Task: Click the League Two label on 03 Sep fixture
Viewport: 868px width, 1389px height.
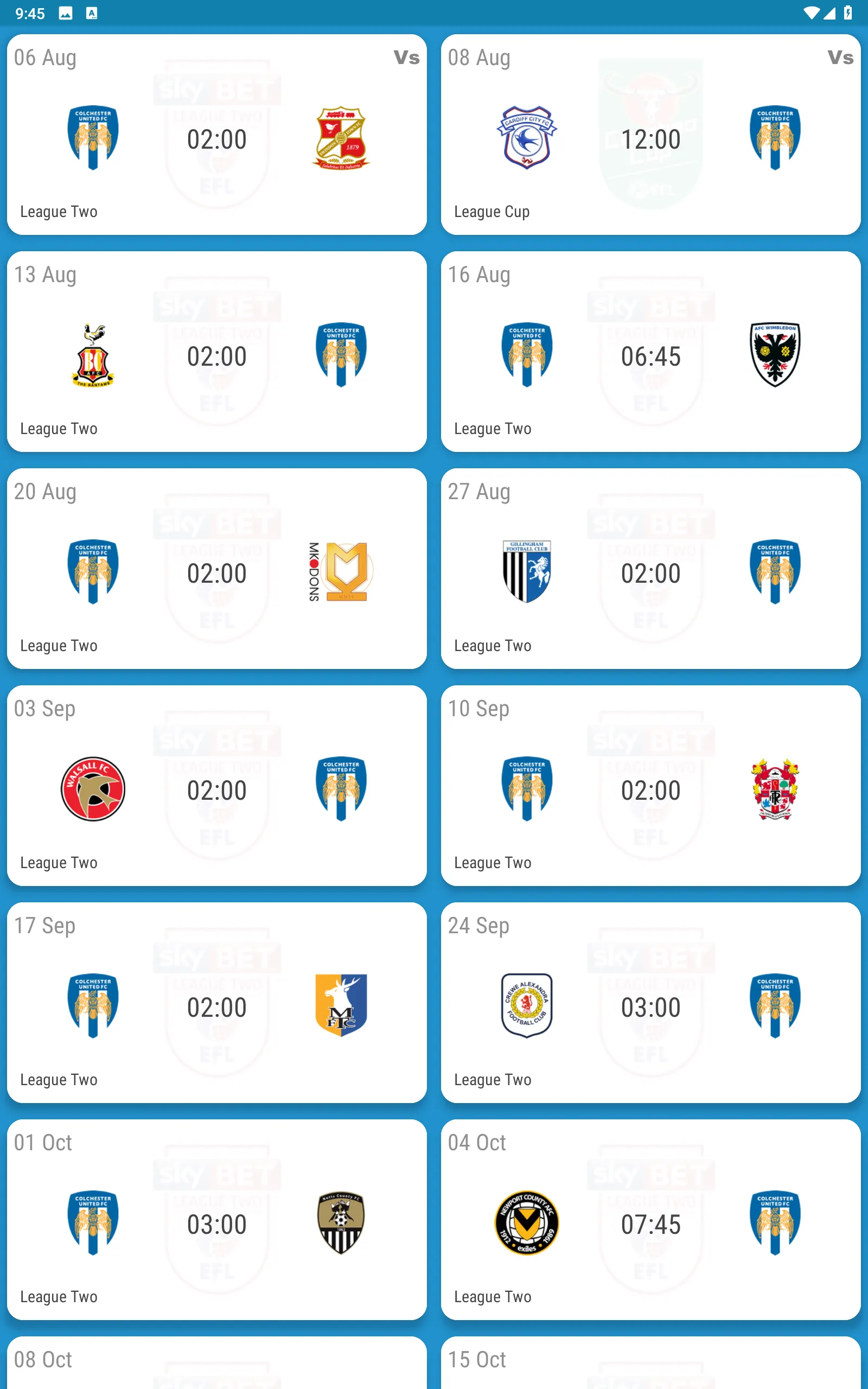Action: 59,862
